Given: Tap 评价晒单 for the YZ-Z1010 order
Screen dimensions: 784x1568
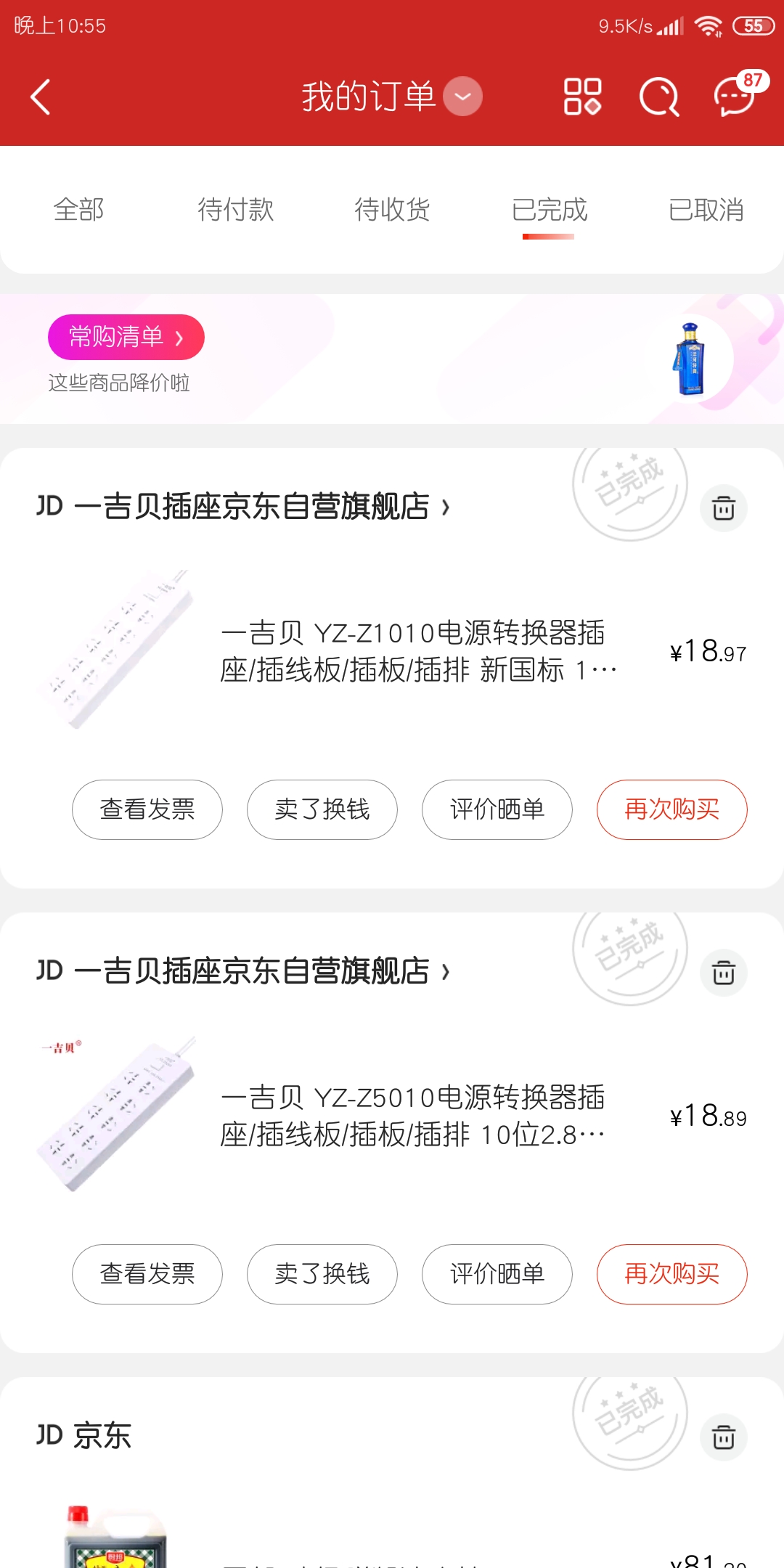Looking at the screenshot, I should coord(497,809).
